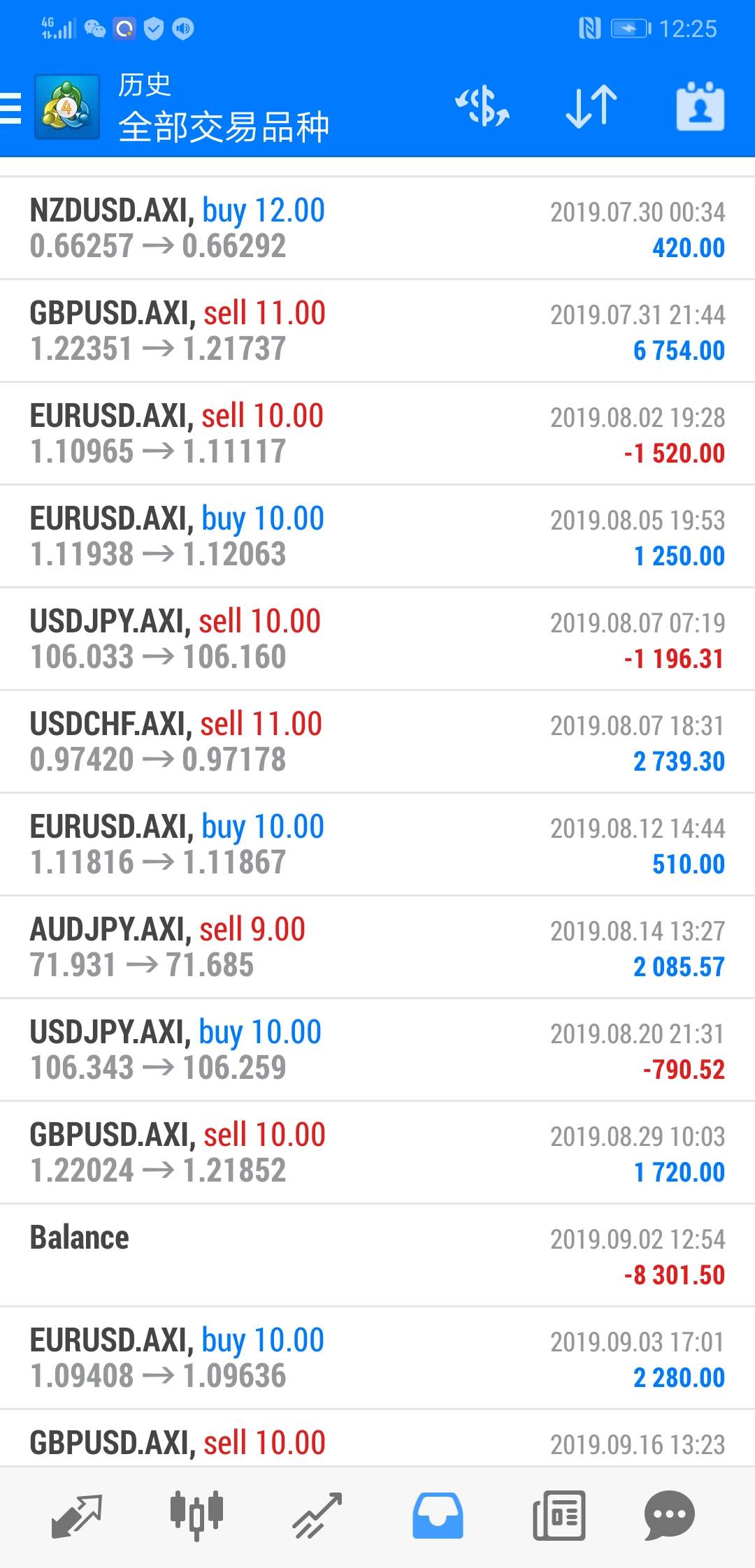Viewport: 755px width, 1568px height.
Task: Open the Balance -8 301.50 entry
Action: pyautogui.click(x=377, y=1256)
